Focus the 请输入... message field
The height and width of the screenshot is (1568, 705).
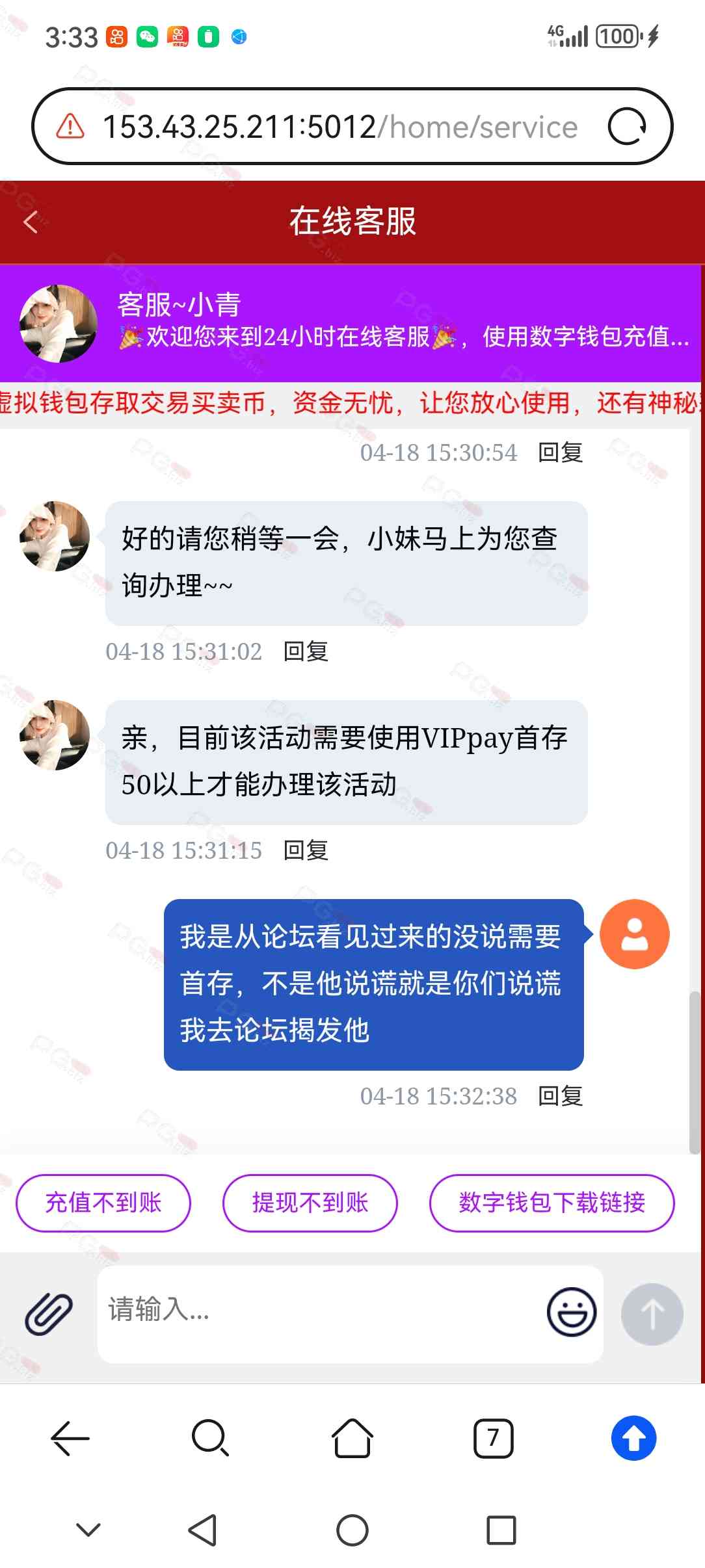click(x=319, y=1309)
